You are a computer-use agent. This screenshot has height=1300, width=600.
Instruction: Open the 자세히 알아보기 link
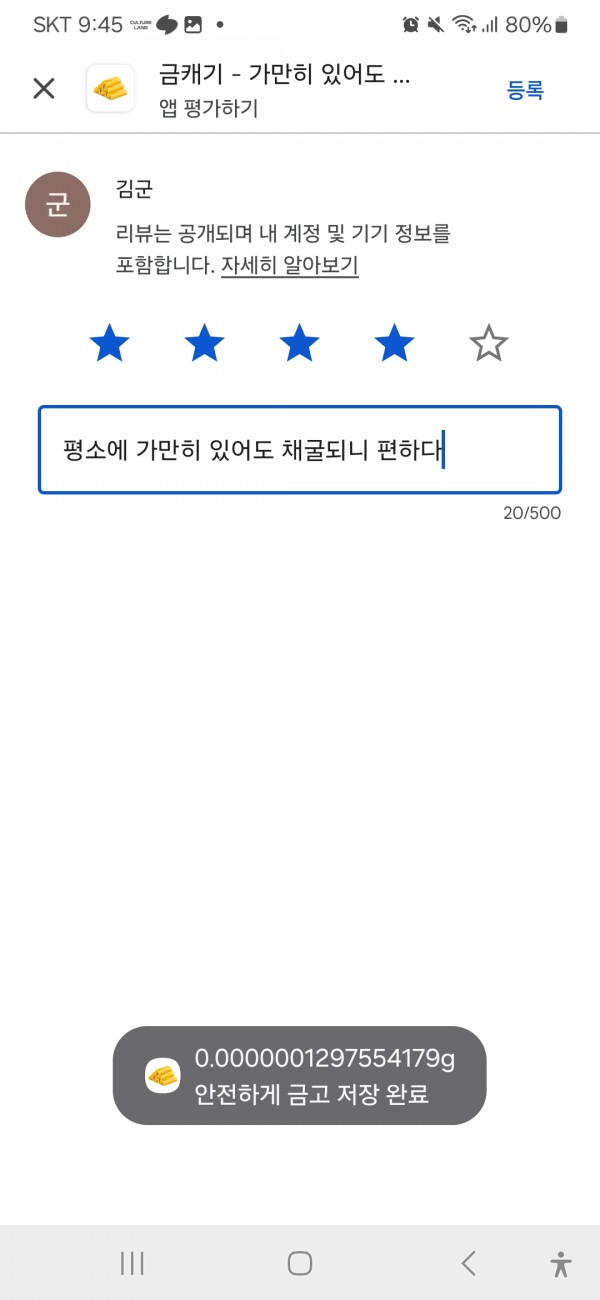tap(289, 265)
